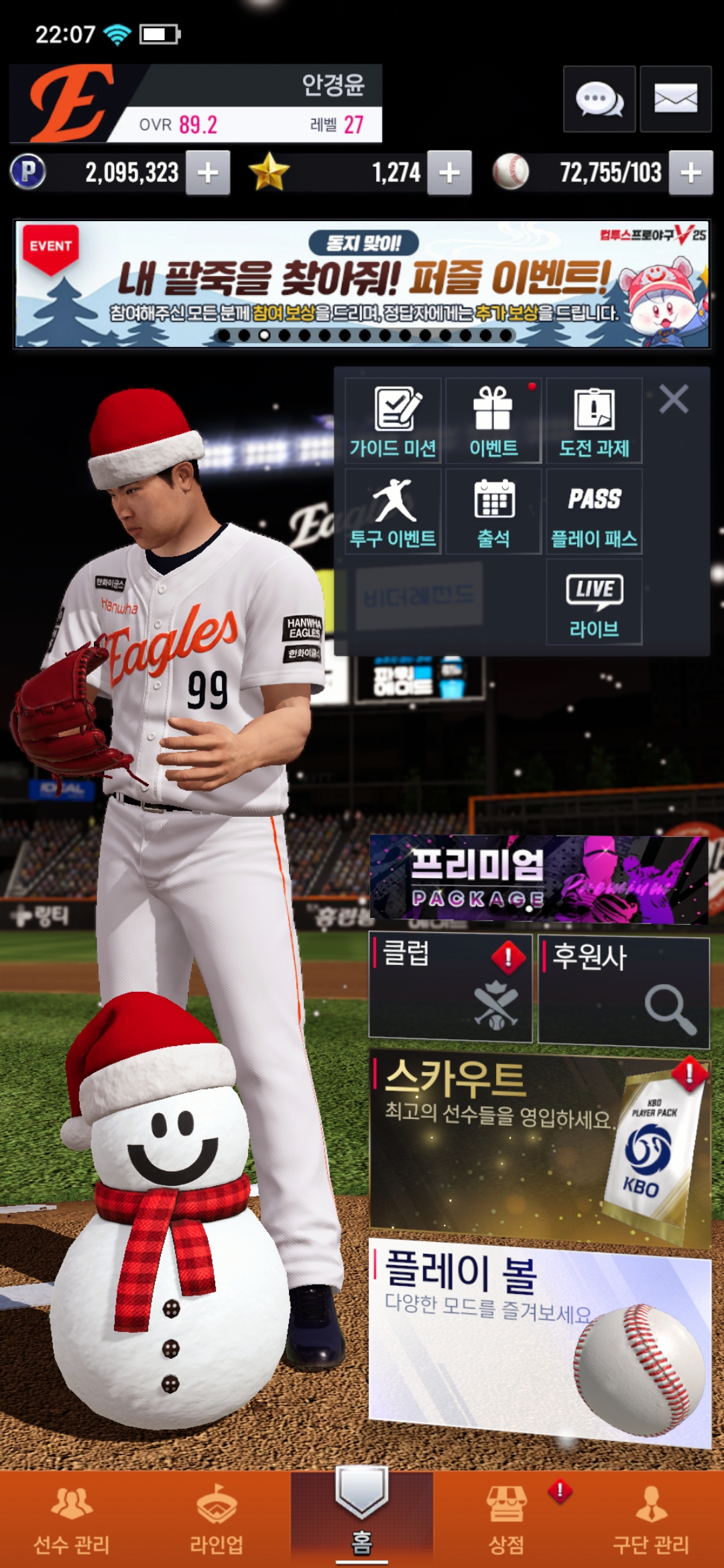The height and width of the screenshot is (1568, 724).
Task: Close the quick menu panel
Action: [x=673, y=399]
